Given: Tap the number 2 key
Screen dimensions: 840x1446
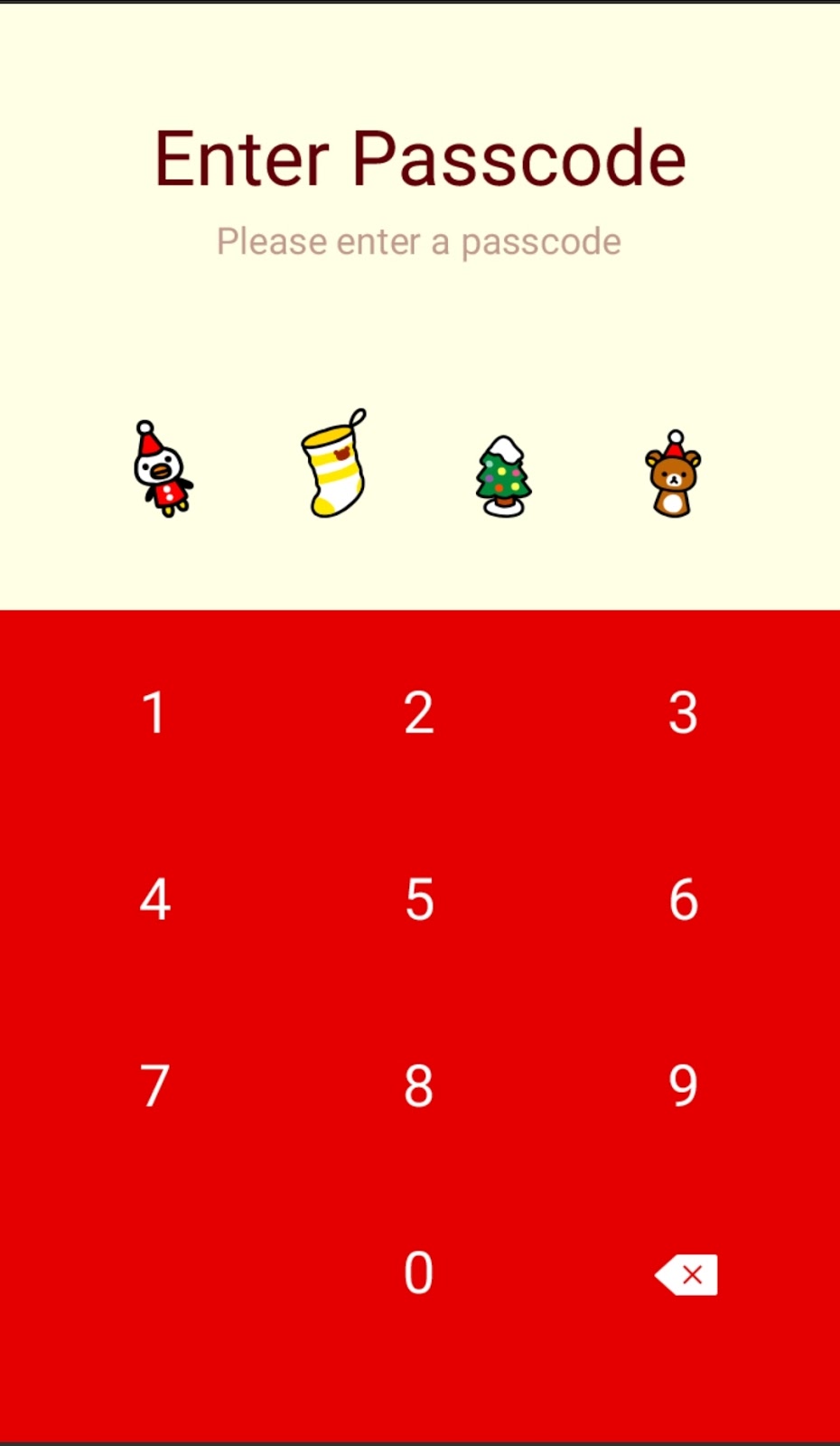Looking at the screenshot, I should [418, 713].
